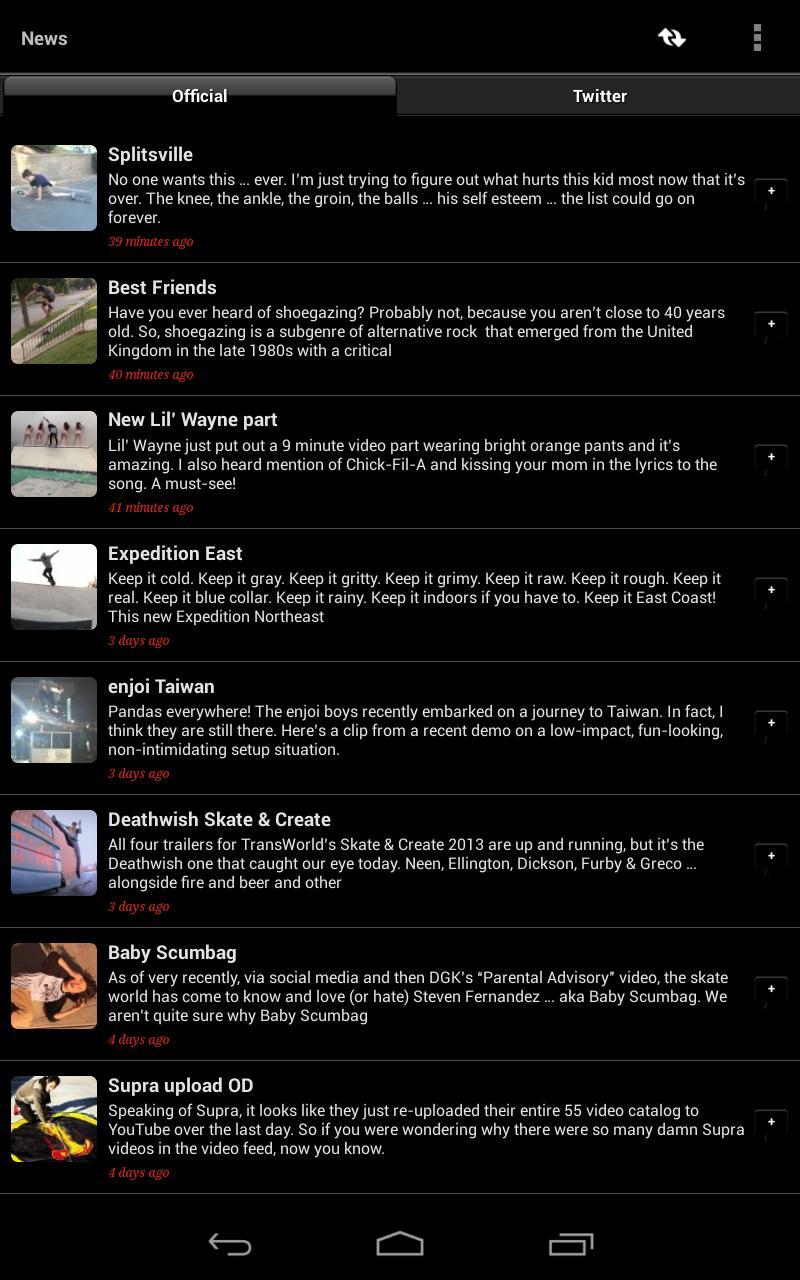Tap the plus icon beside Baby Scumbag
This screenshot has height=1280, width=800.
pyautogui.click(x=771, y=989)
